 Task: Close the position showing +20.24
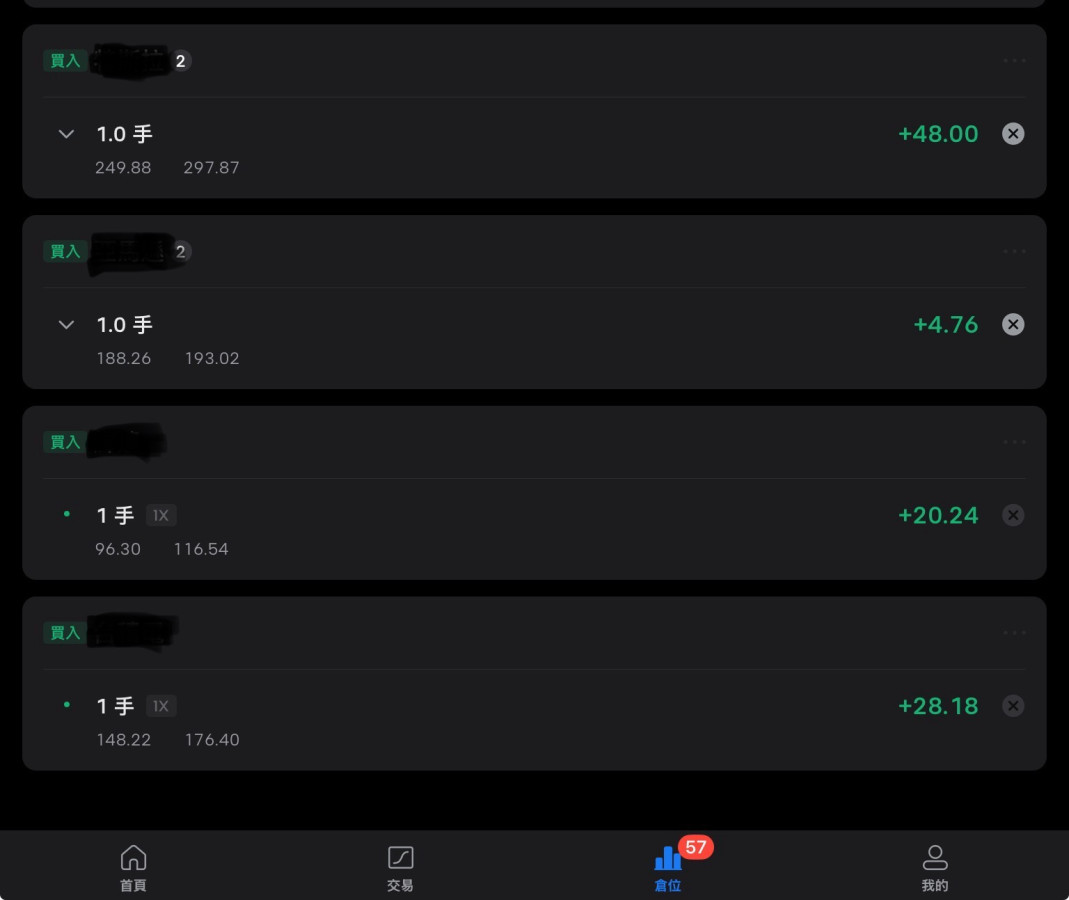tap(1013, 516)
